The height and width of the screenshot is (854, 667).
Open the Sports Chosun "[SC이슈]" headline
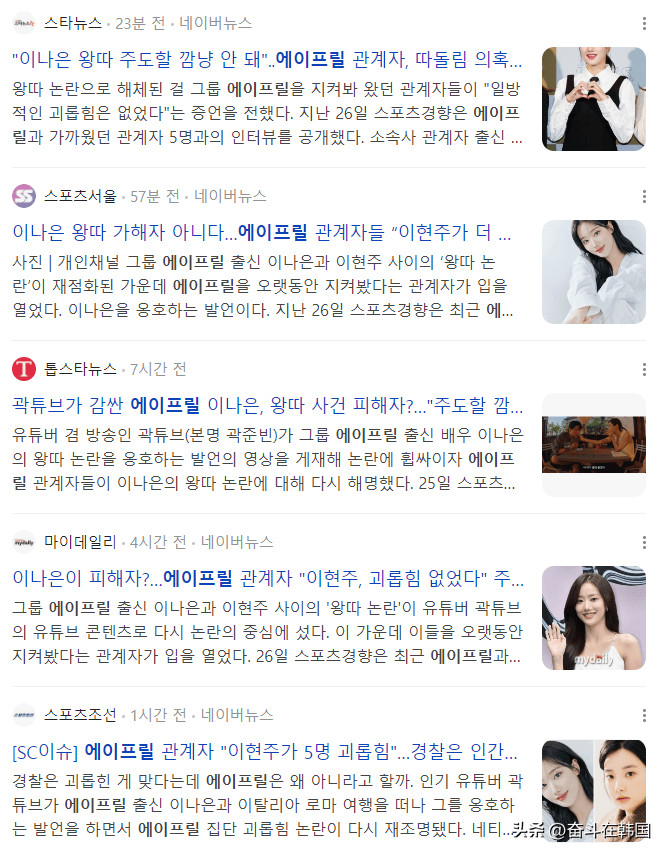coord(265,751)
